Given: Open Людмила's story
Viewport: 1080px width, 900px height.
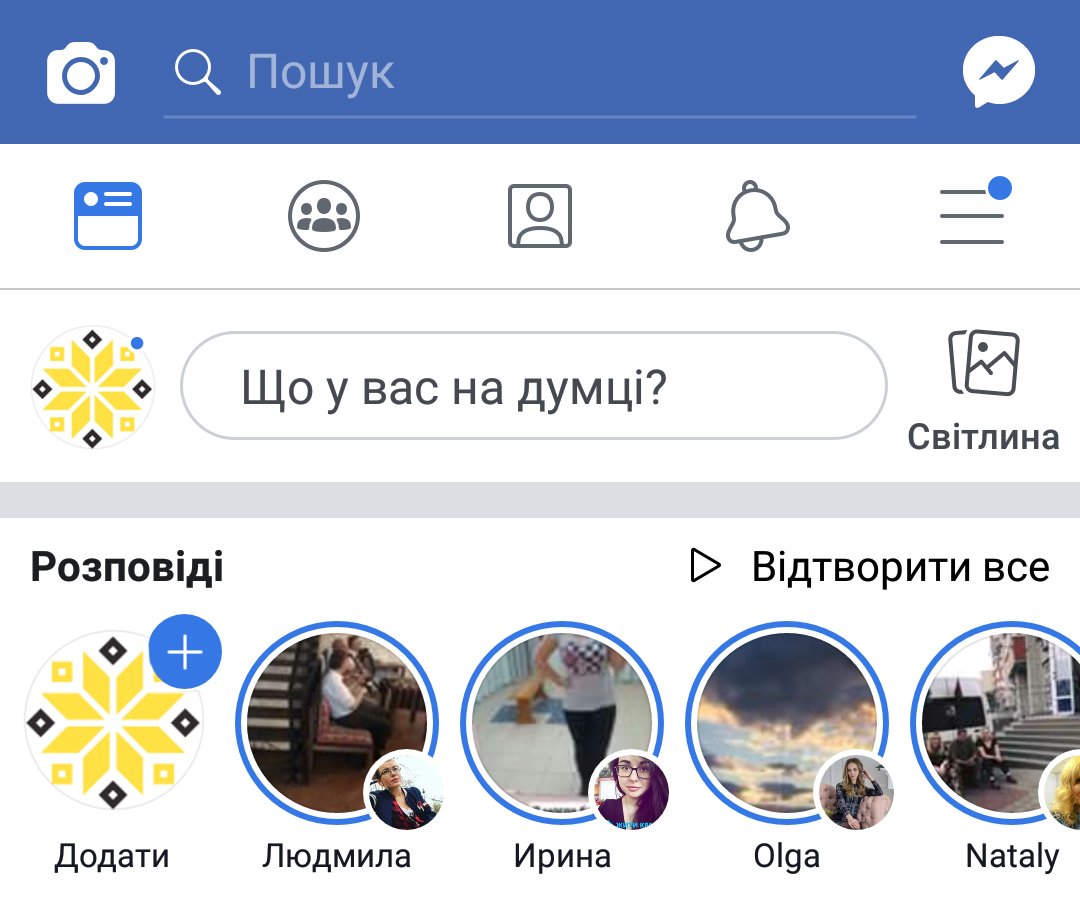Looking at the screenshot, I should click(x=337, y=722).
